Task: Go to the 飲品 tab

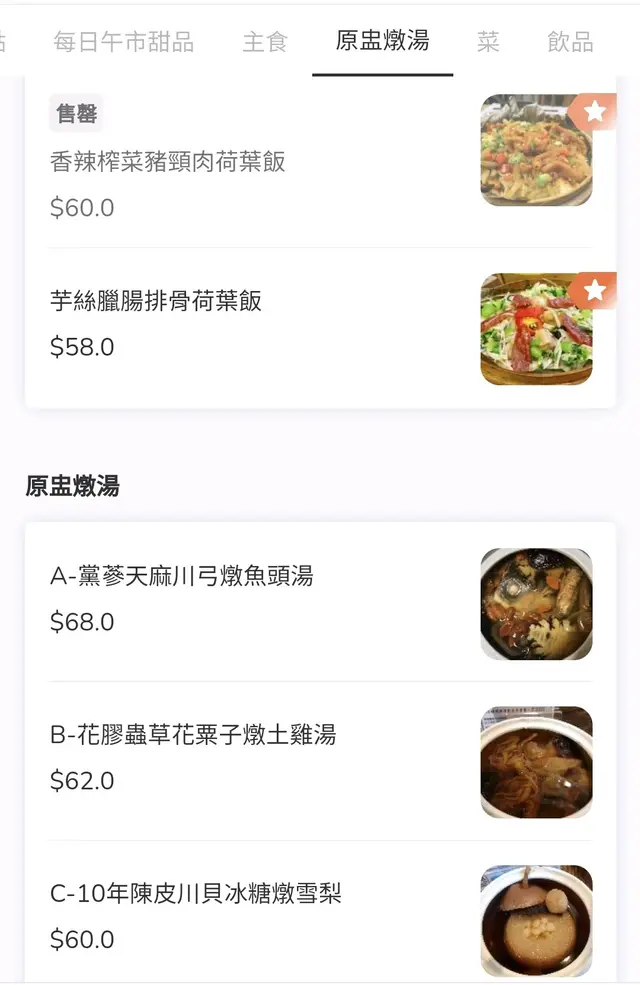Action: [570, 41]
